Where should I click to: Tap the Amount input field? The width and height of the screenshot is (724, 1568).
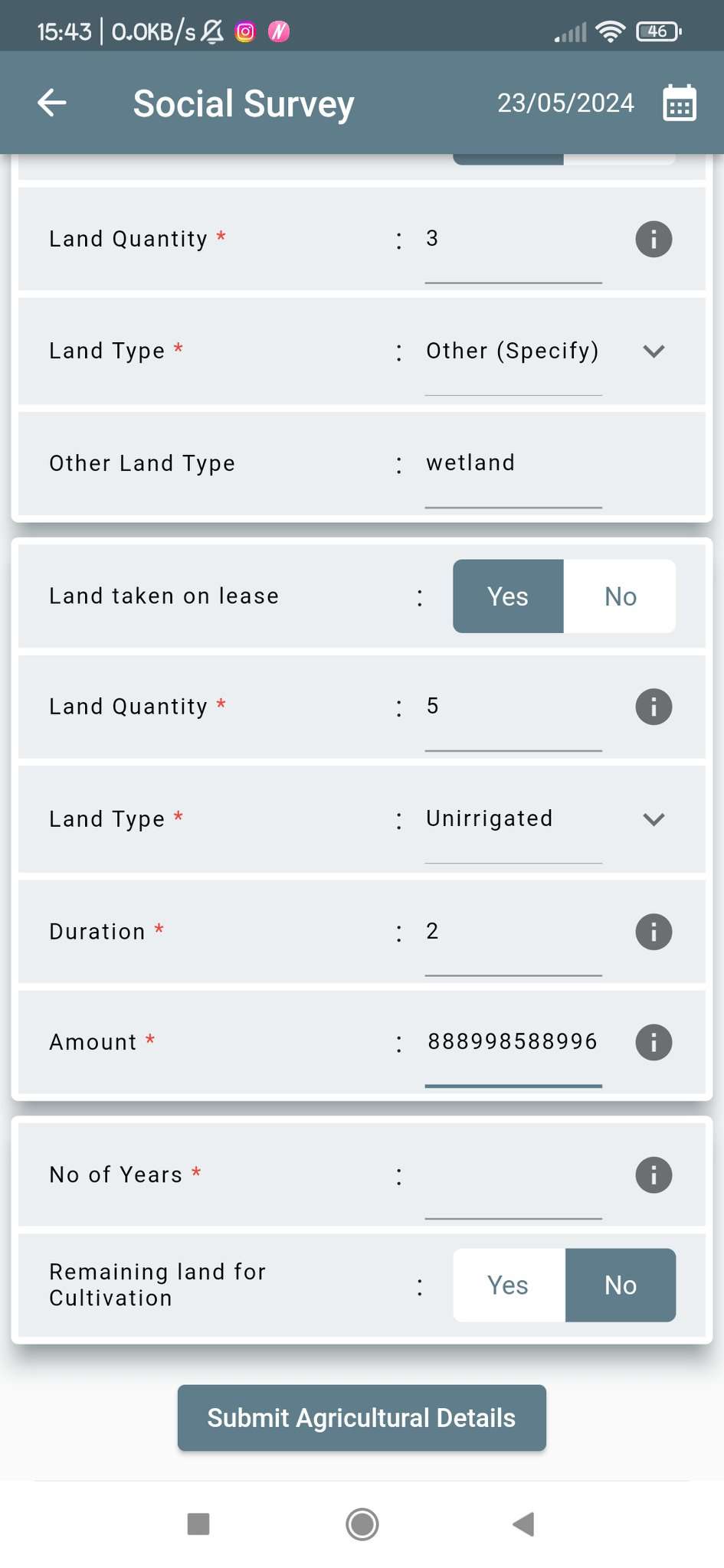(x=513, y=1042)
